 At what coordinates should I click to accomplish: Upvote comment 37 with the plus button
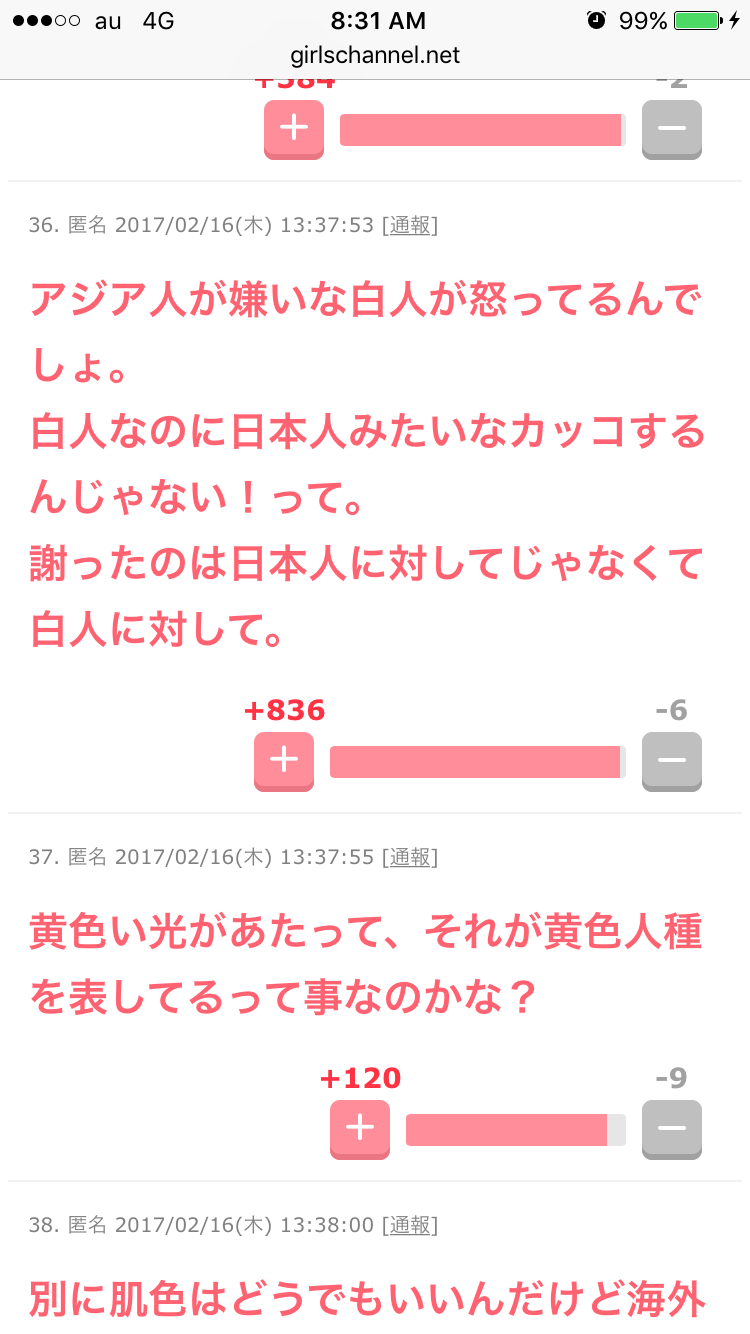[360, 1129]
